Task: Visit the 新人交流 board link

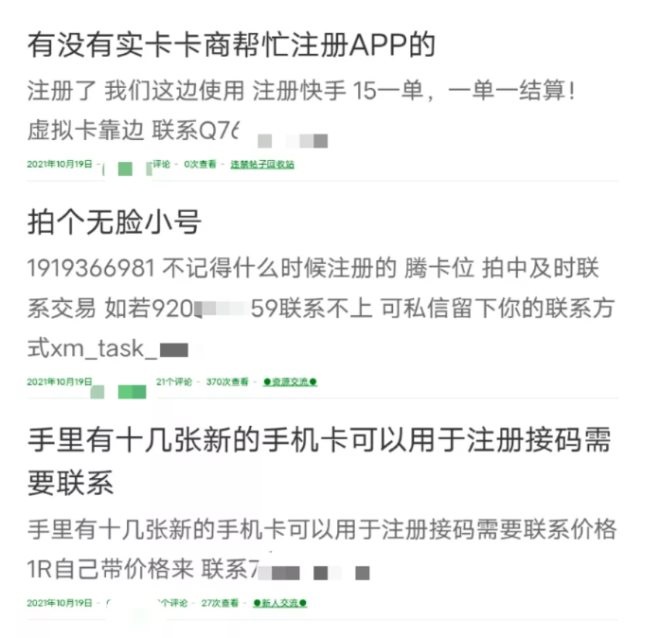Action: point(280,603)
